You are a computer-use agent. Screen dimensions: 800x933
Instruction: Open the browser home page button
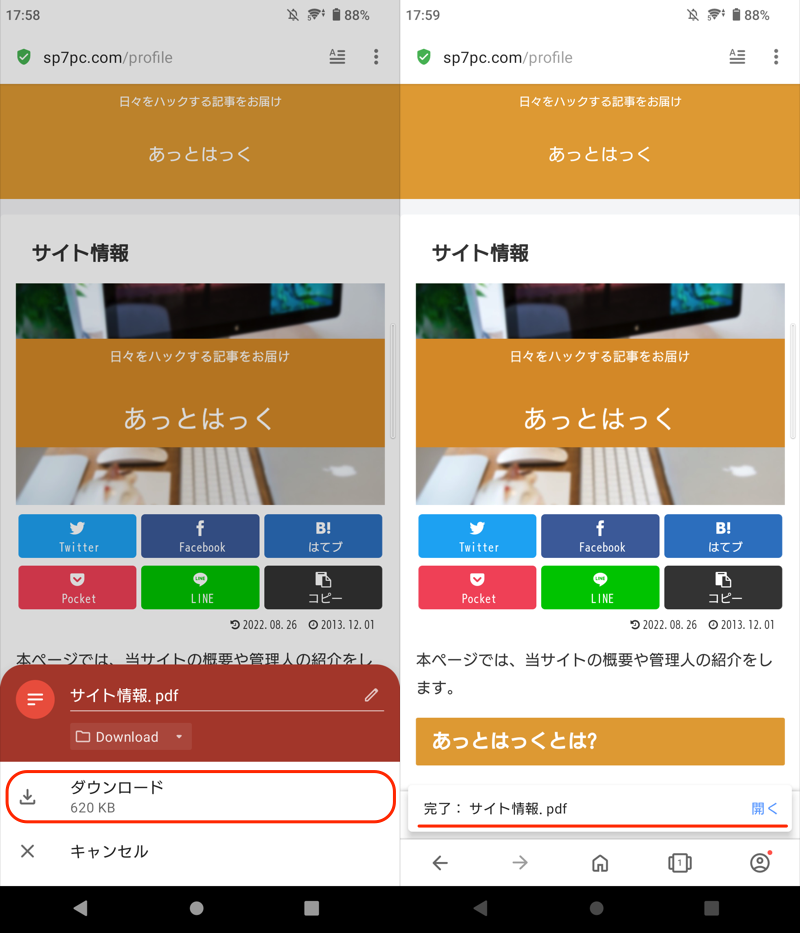pos(600,863)
